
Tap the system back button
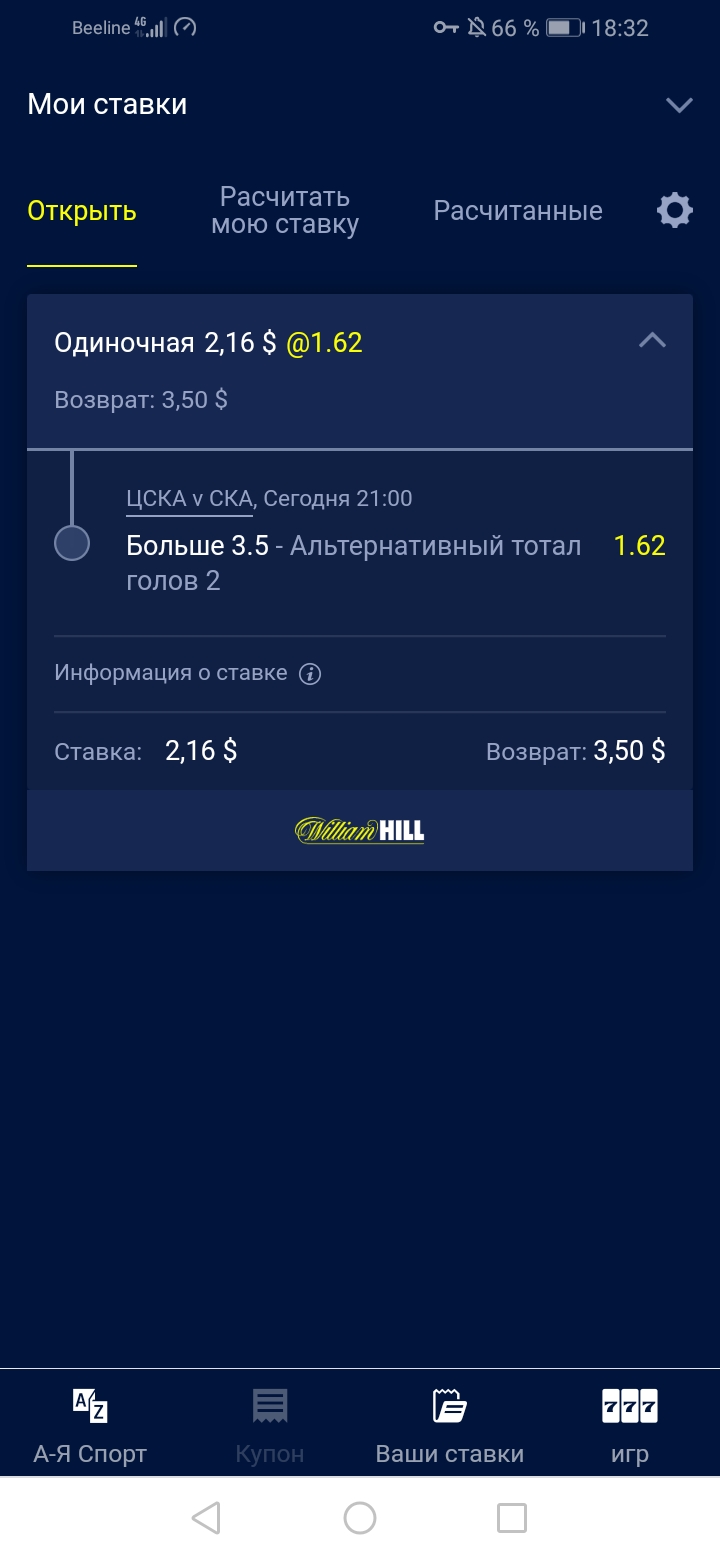coord(206,1518)
